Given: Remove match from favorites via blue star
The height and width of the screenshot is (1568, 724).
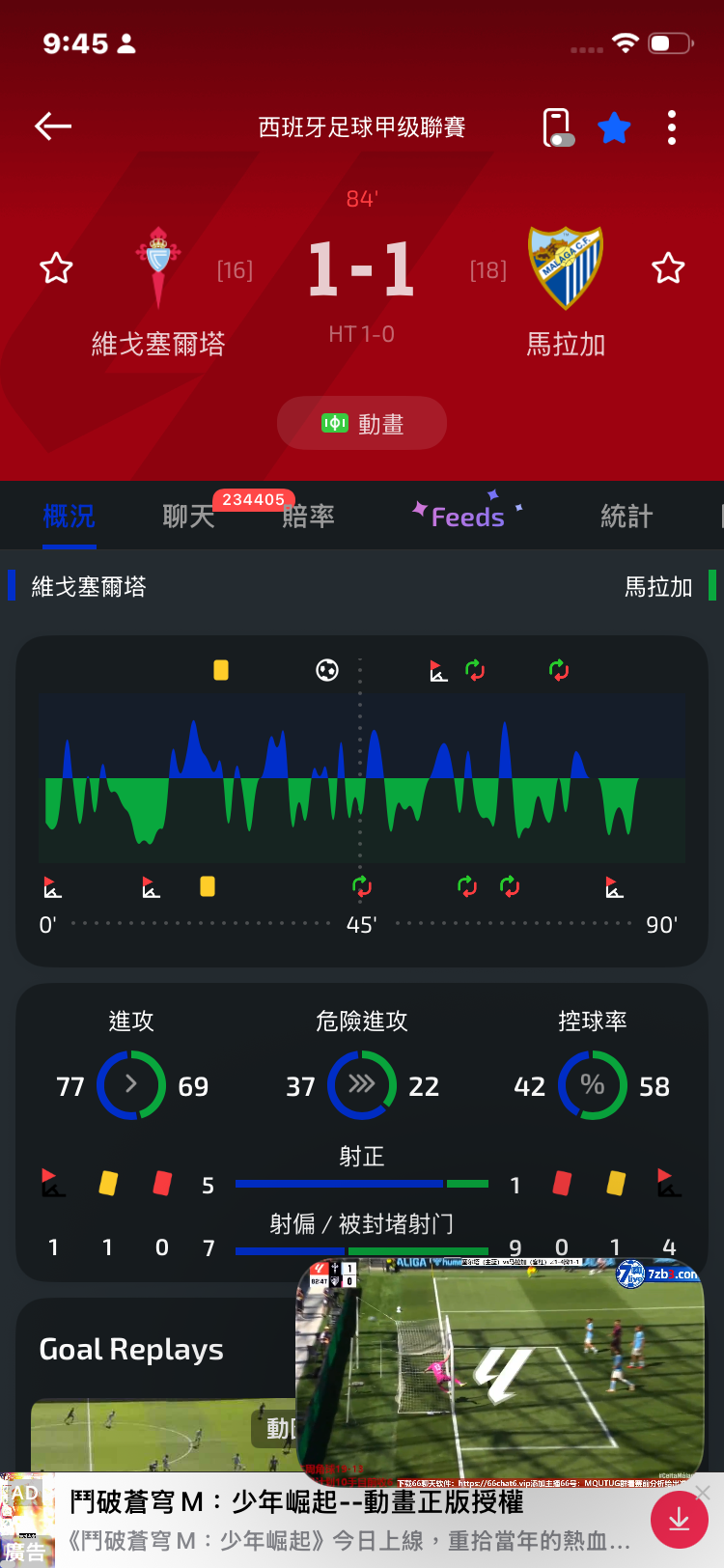Looking at the screenshot, I should (614, 127).
